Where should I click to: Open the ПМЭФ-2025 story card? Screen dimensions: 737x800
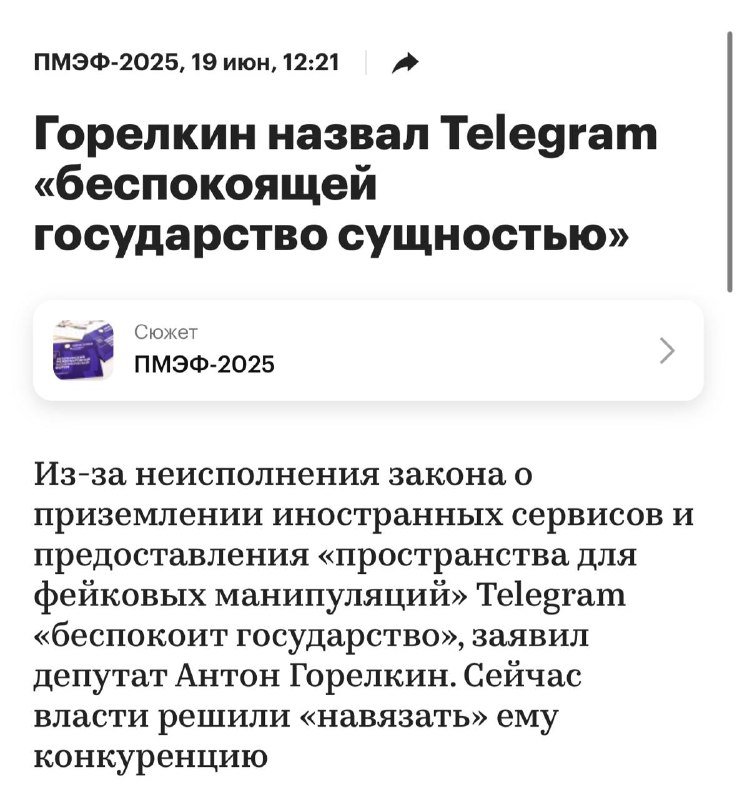[368, 351]
